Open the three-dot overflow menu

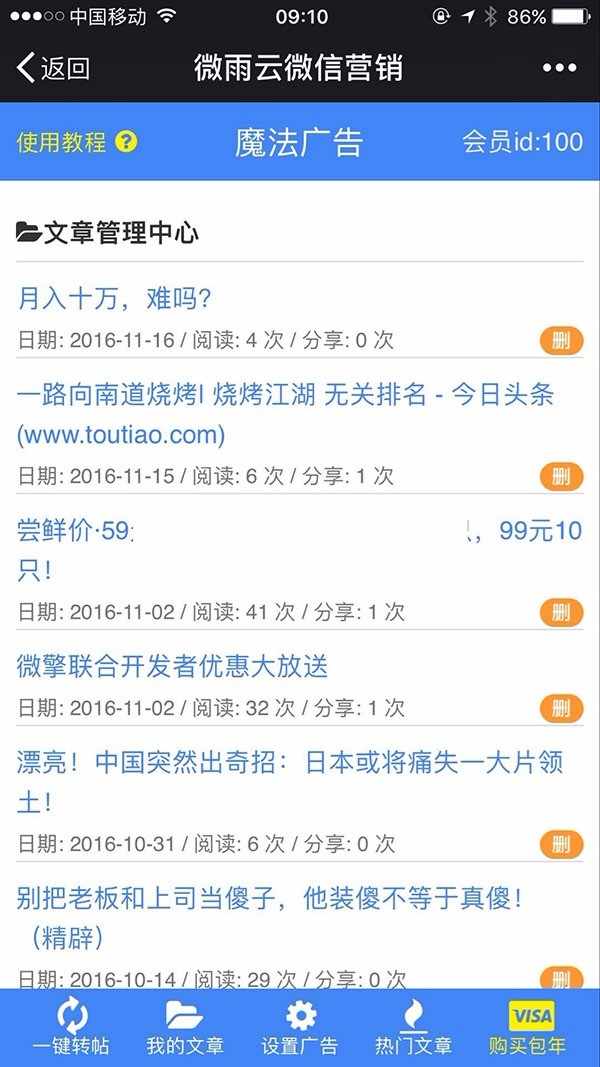pos(559,68)
